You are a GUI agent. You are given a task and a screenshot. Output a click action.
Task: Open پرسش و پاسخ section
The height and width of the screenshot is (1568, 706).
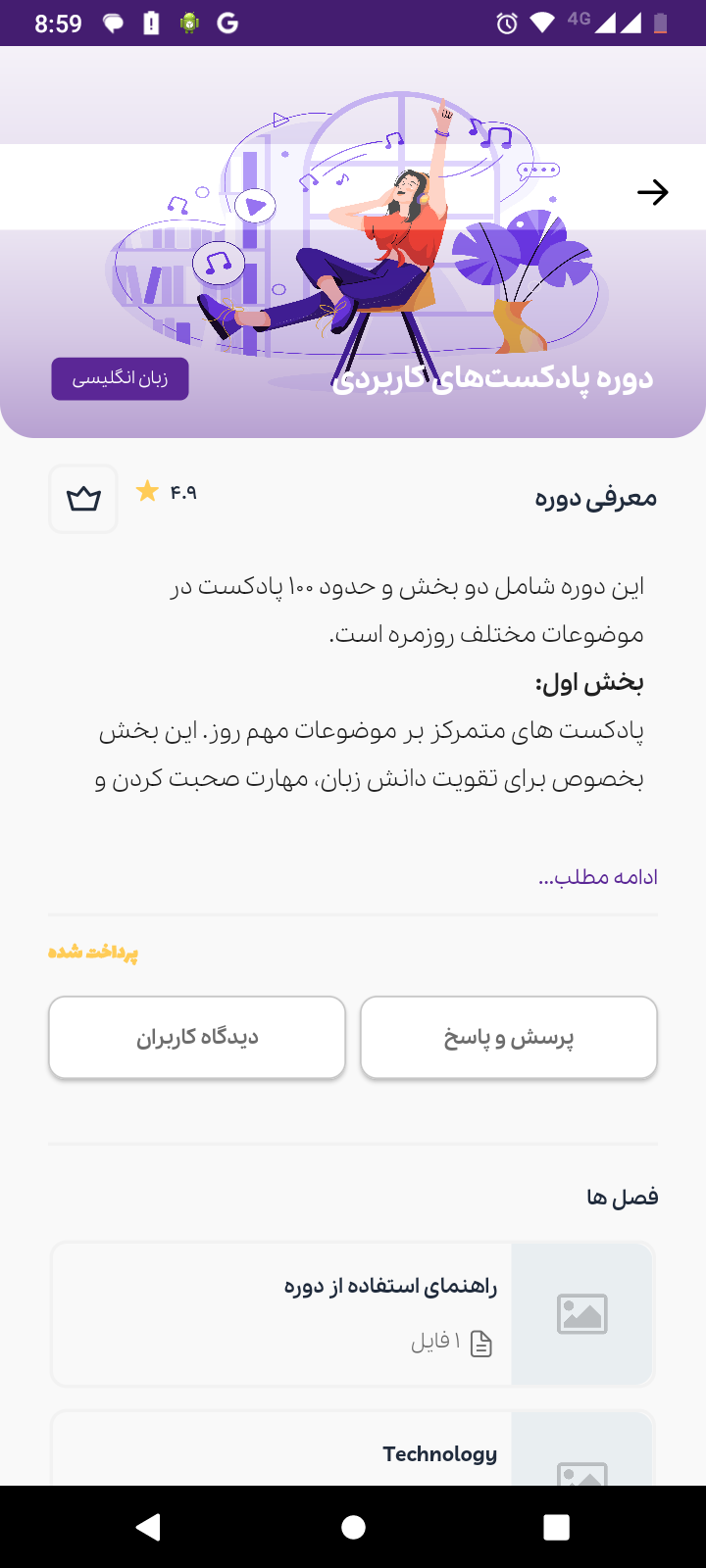pos(508,1038)
